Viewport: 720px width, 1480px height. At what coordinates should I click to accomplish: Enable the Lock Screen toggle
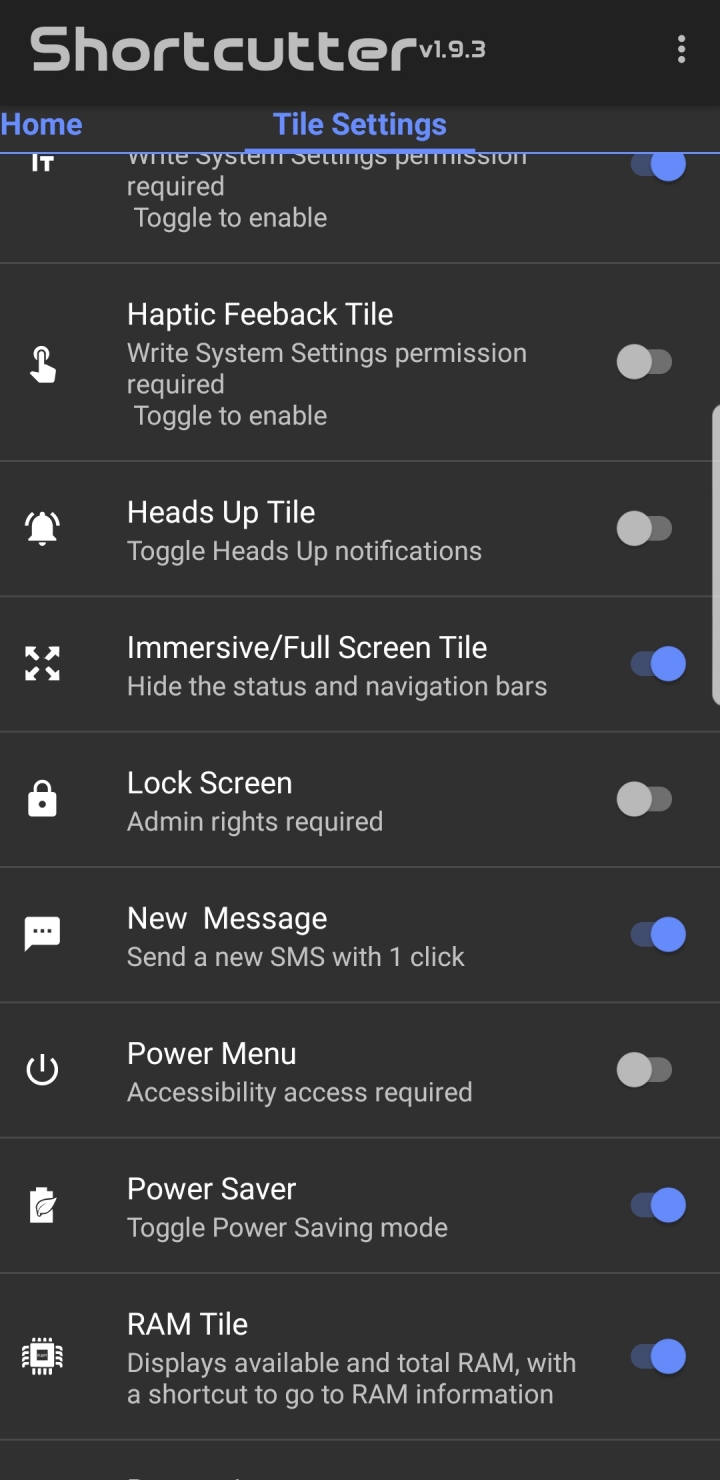tap(645, 799)
